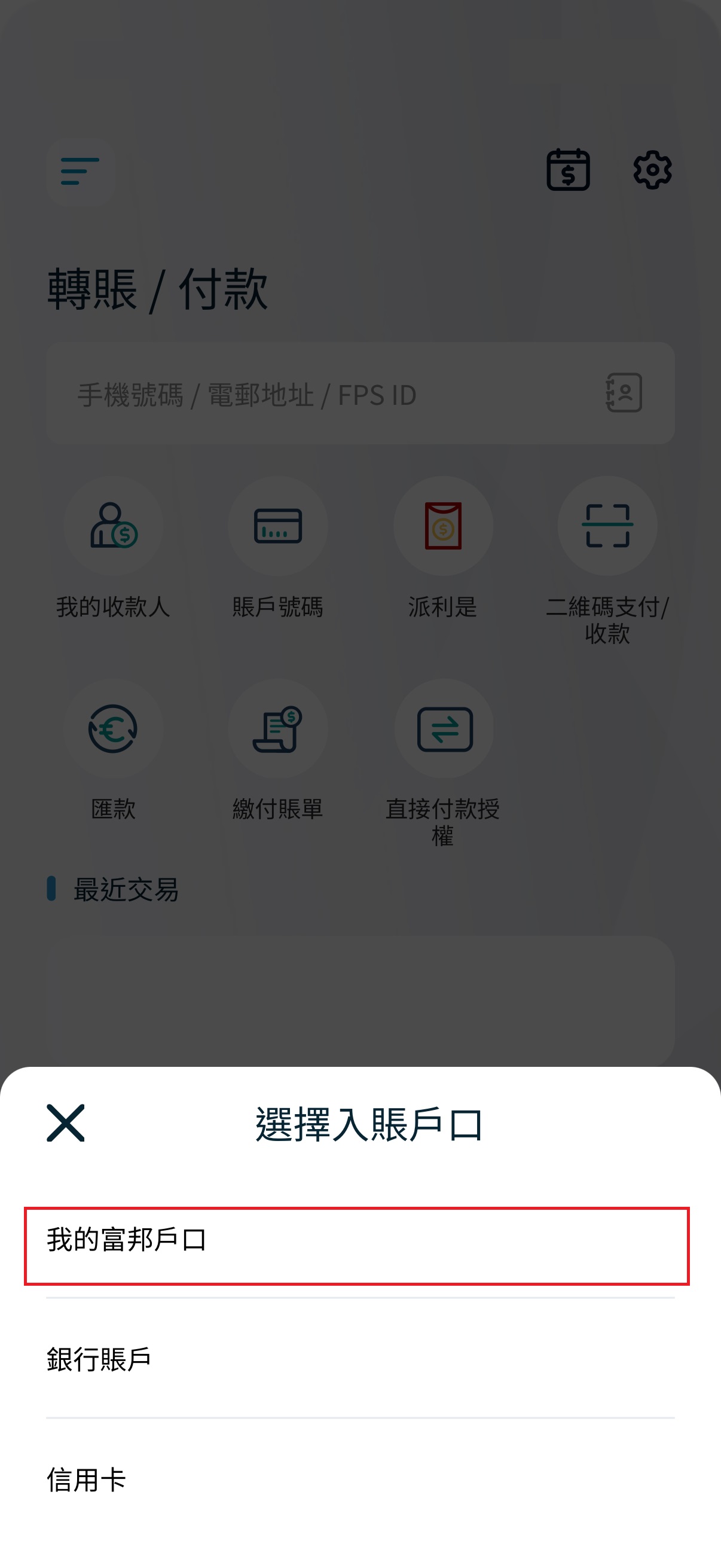The height and width of the screenshot is (1568, 721).
Task: Open the settings gear icon
Action: [653, 171]
